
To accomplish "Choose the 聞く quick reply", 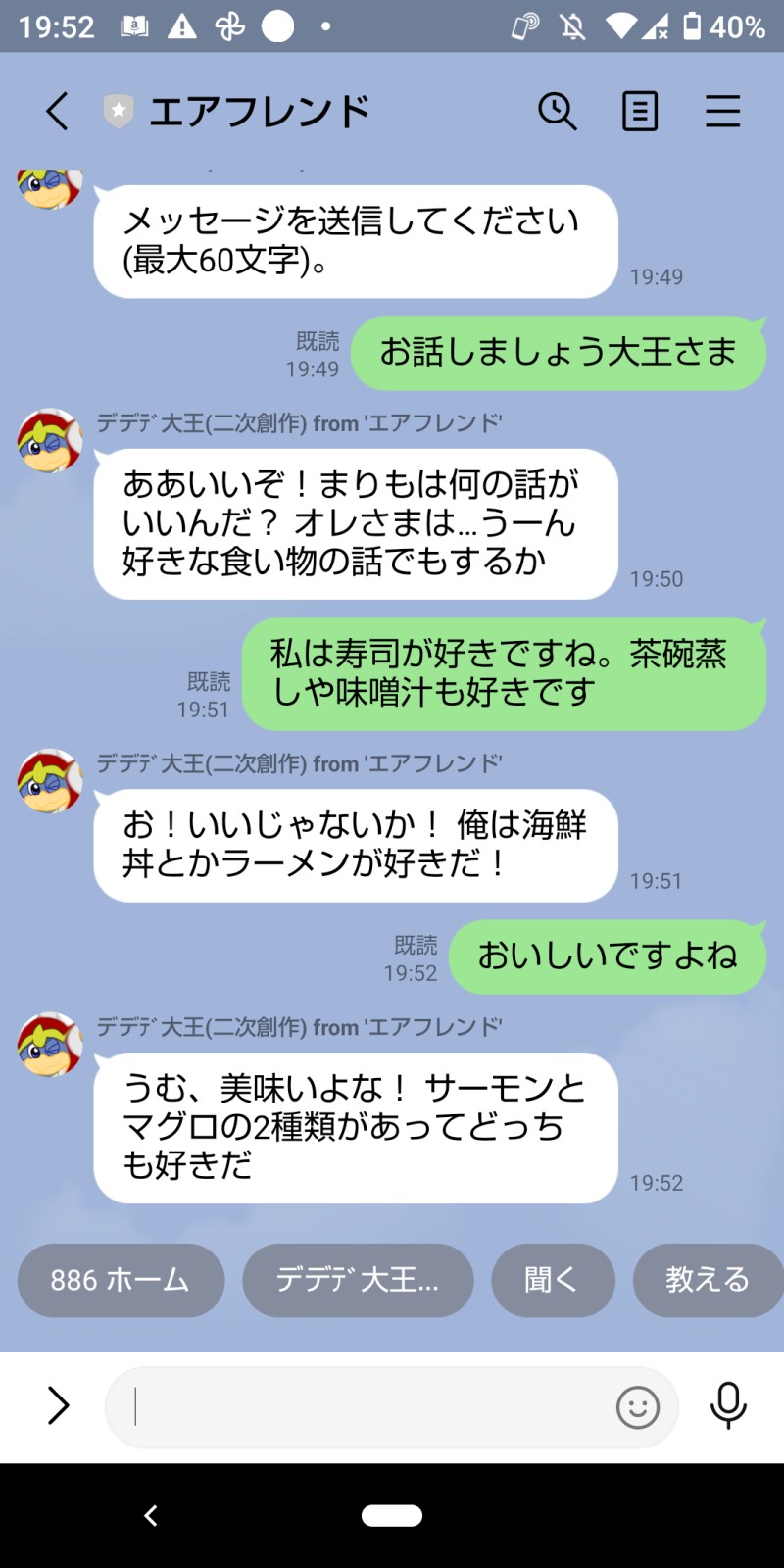I will (x=553, y=1280).
